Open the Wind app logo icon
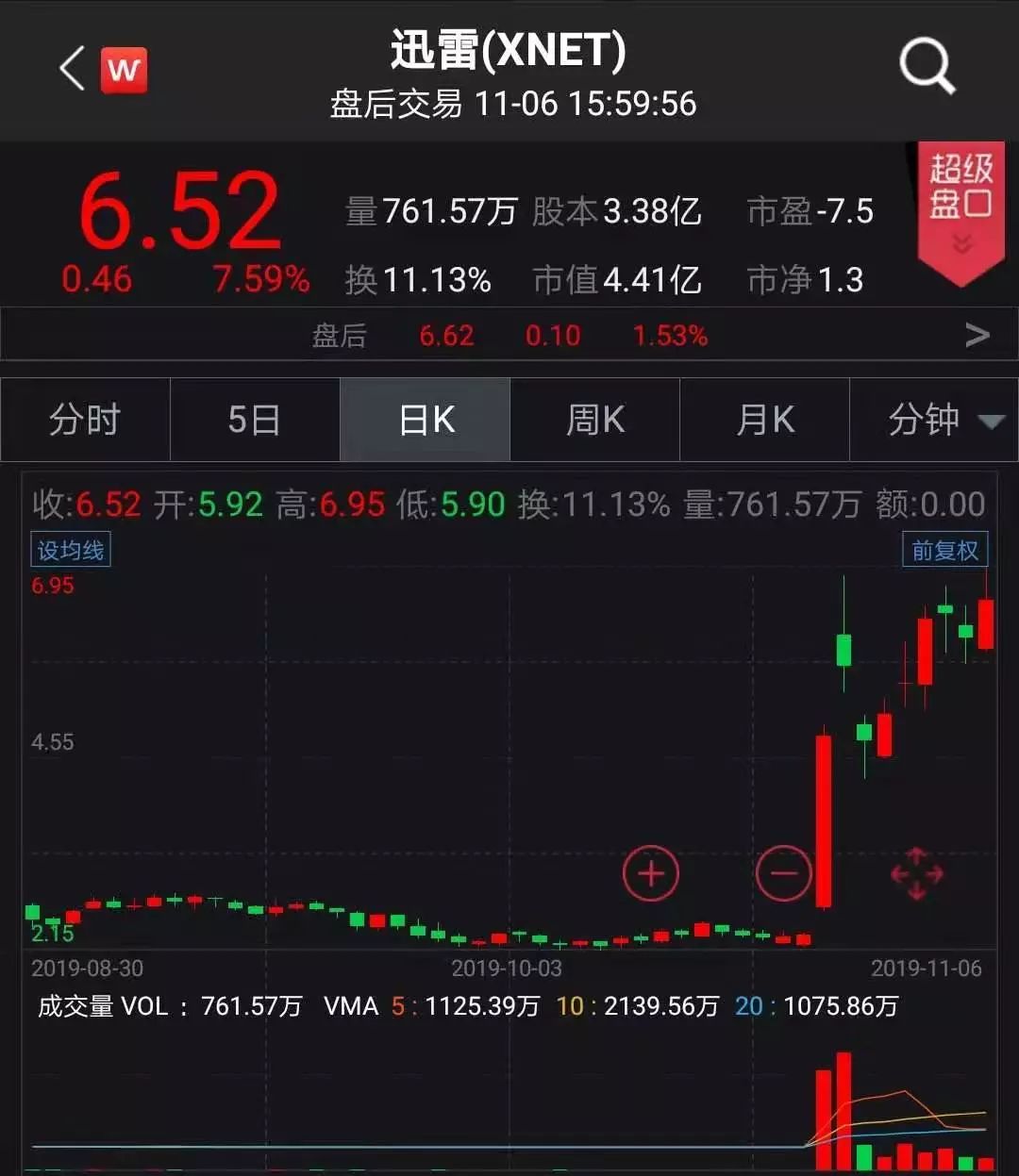 tap(125, 68)
